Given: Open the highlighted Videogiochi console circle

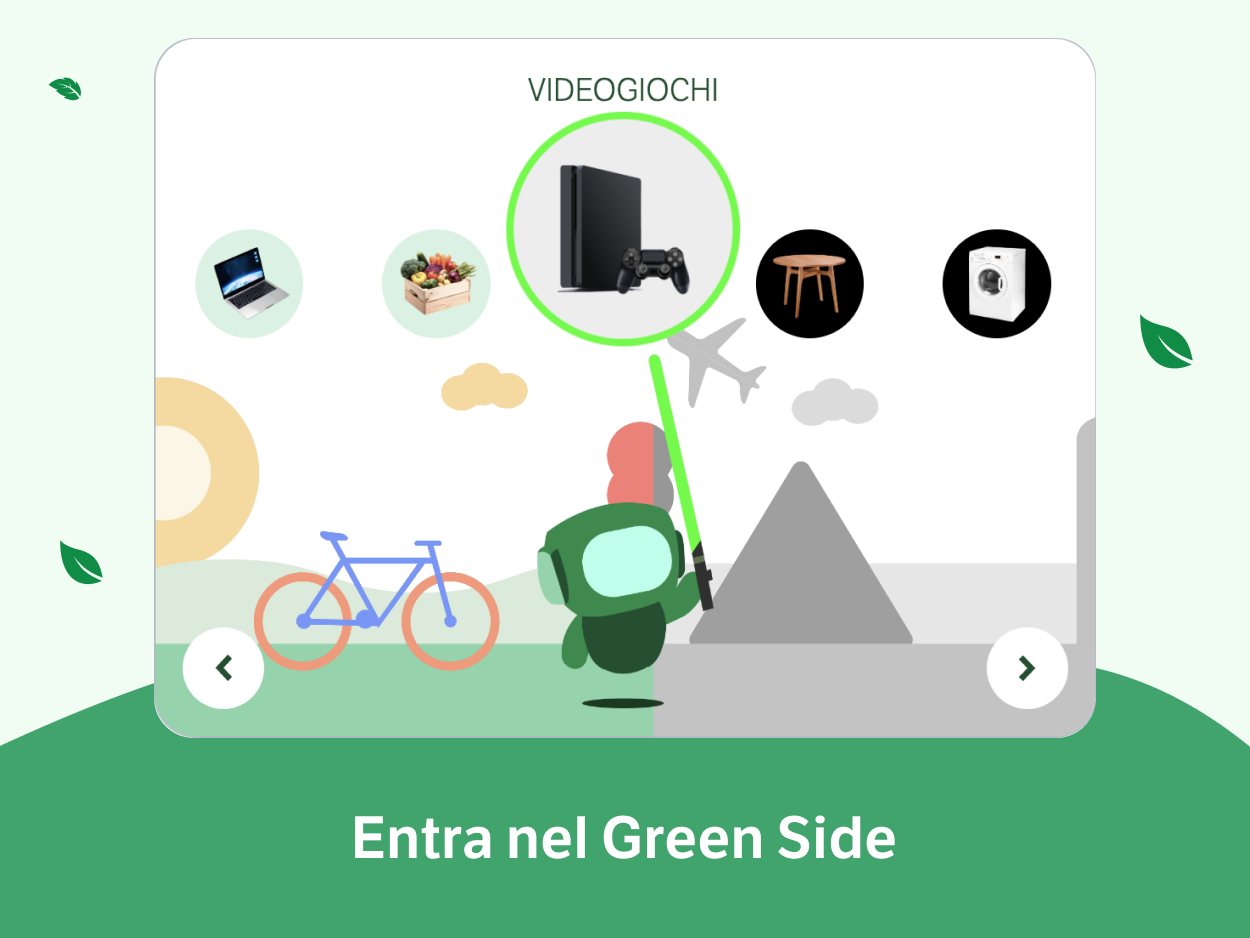Looking at the screenshot, I should click(623, 230).
